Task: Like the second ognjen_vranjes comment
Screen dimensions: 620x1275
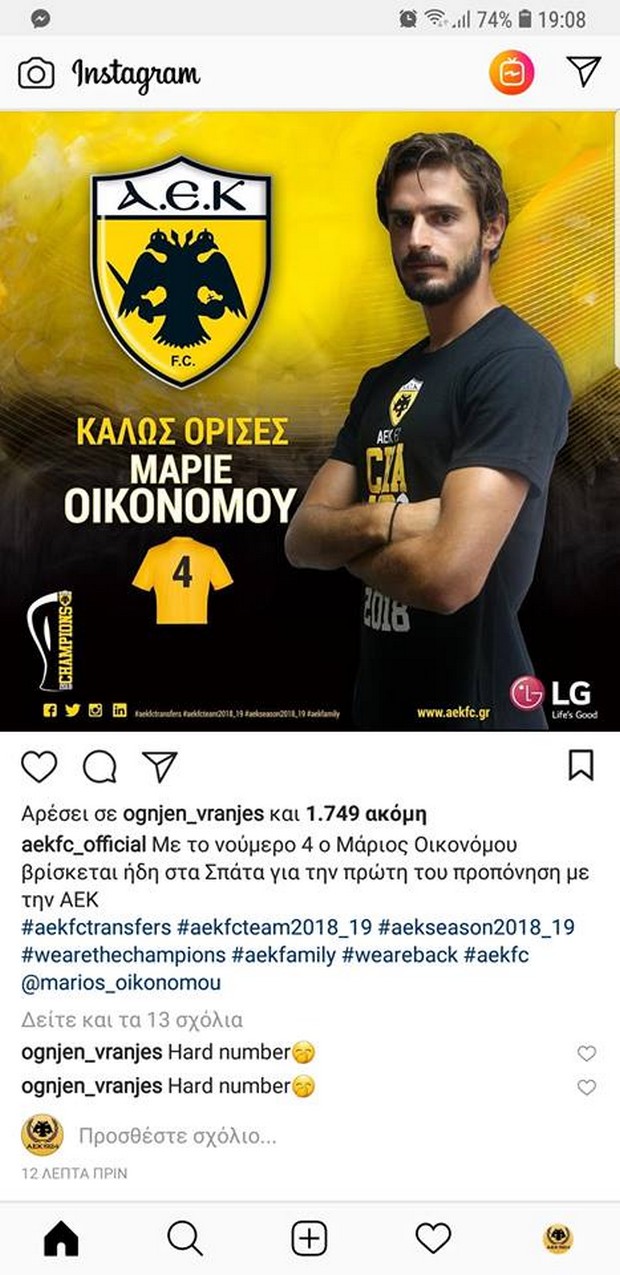Action: coord(587,1087)
